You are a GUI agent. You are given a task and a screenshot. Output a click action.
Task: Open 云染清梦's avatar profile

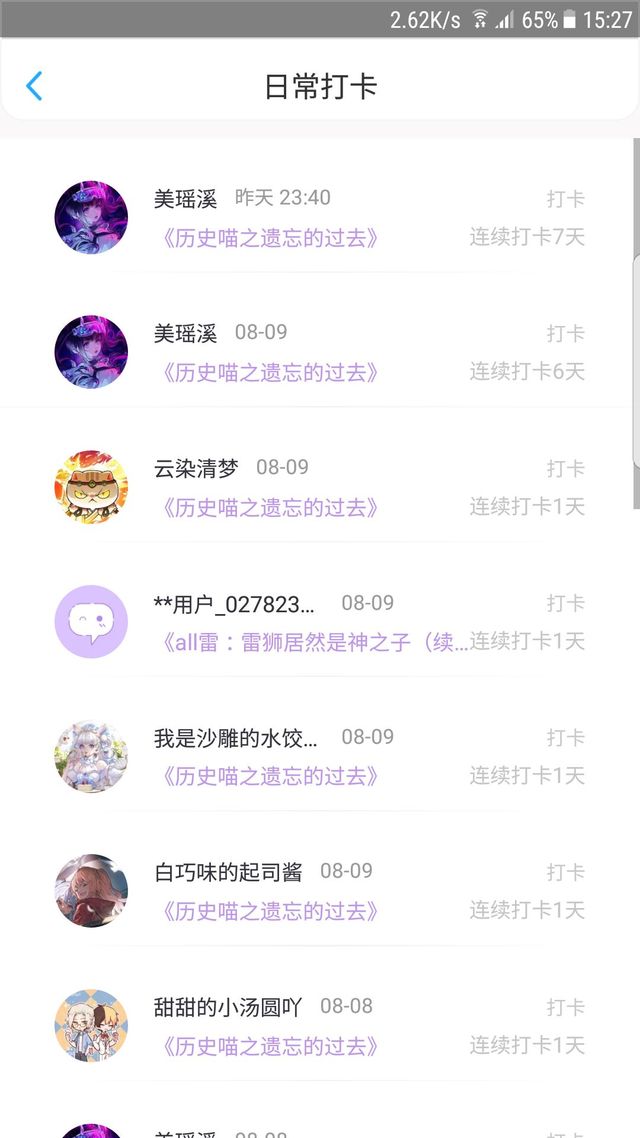[x=91, y=487]
